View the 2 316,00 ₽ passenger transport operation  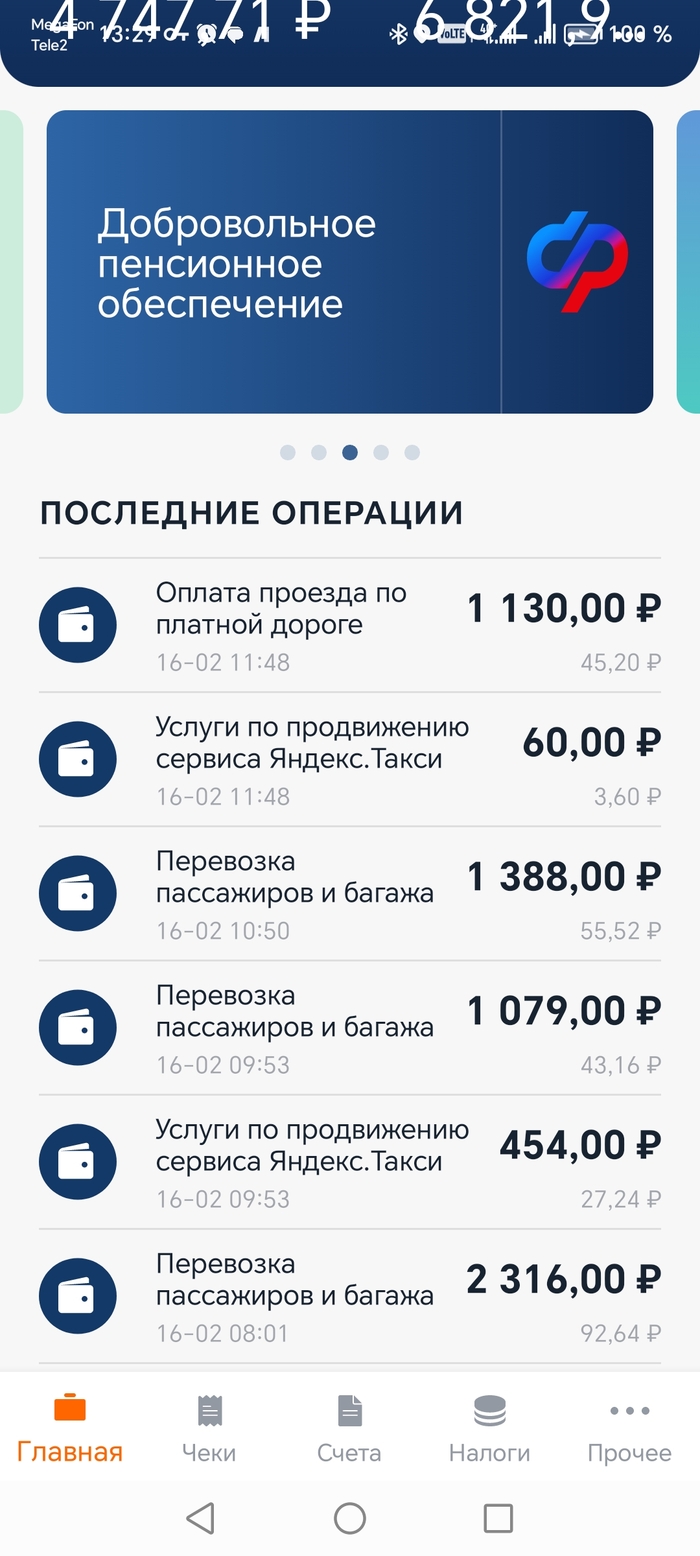tap(349, 1296)
